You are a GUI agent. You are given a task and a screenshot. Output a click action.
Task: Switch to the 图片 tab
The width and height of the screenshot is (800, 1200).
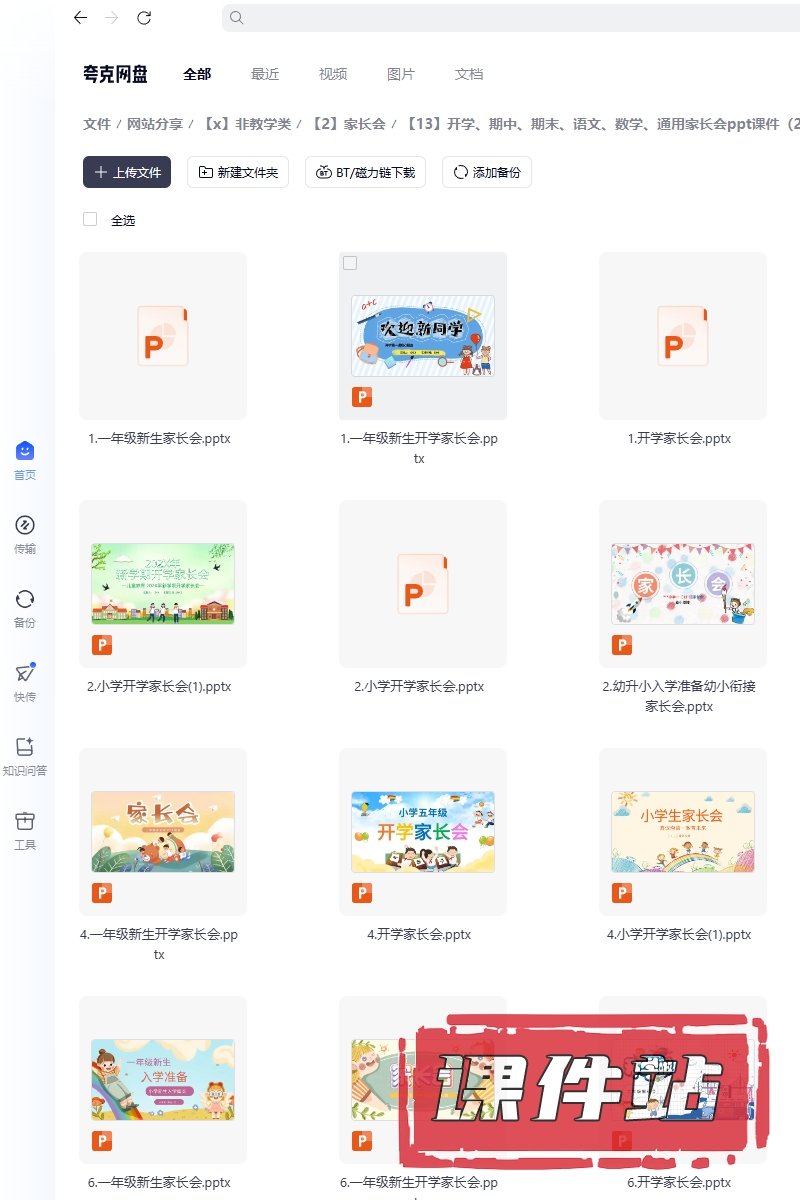(x=401, y=74)
